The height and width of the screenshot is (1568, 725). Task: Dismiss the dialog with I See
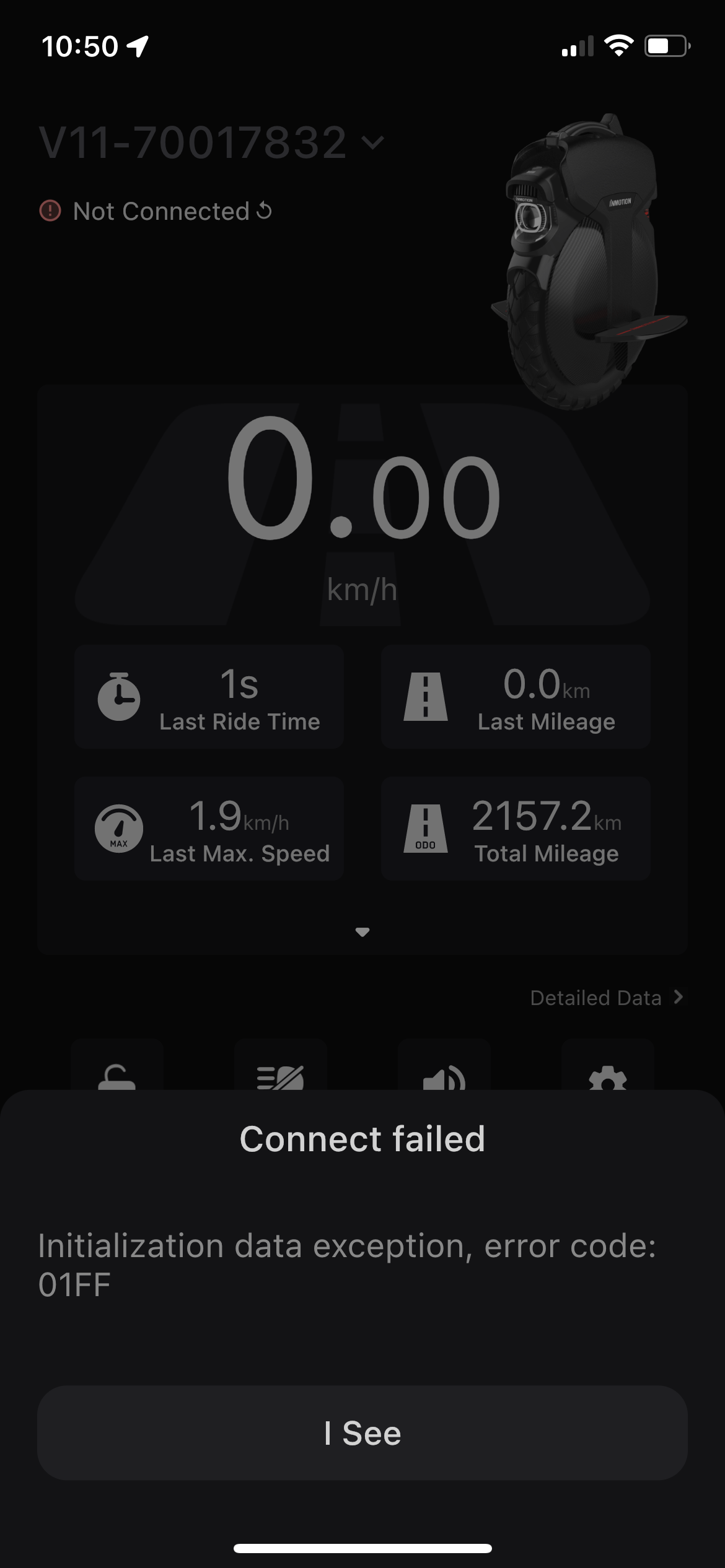(x=362, y=1433)
